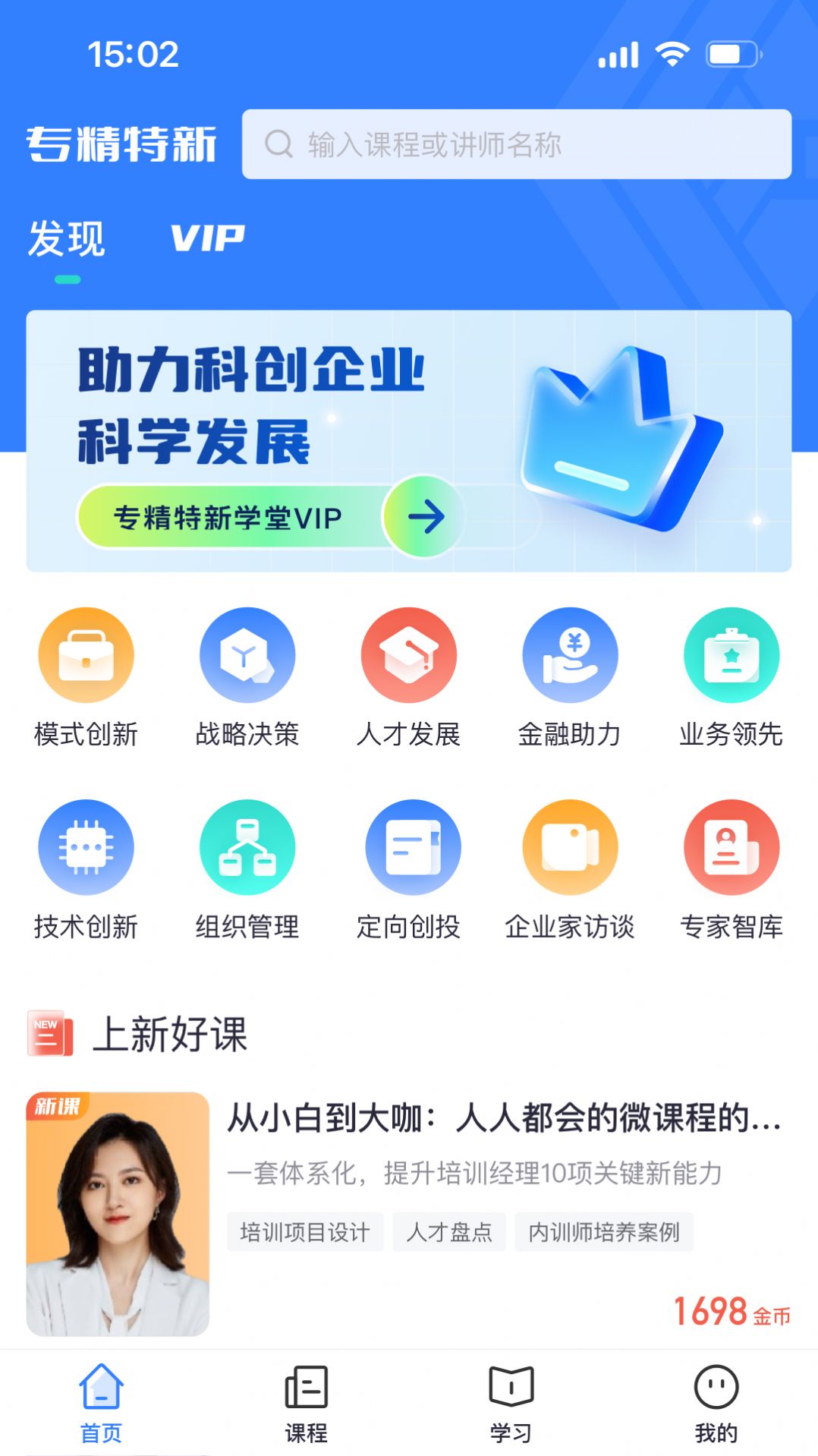Open the 模式创新 category icon
The width and height of the screenshot is (818, 1456).
click(x=86, y=654)
